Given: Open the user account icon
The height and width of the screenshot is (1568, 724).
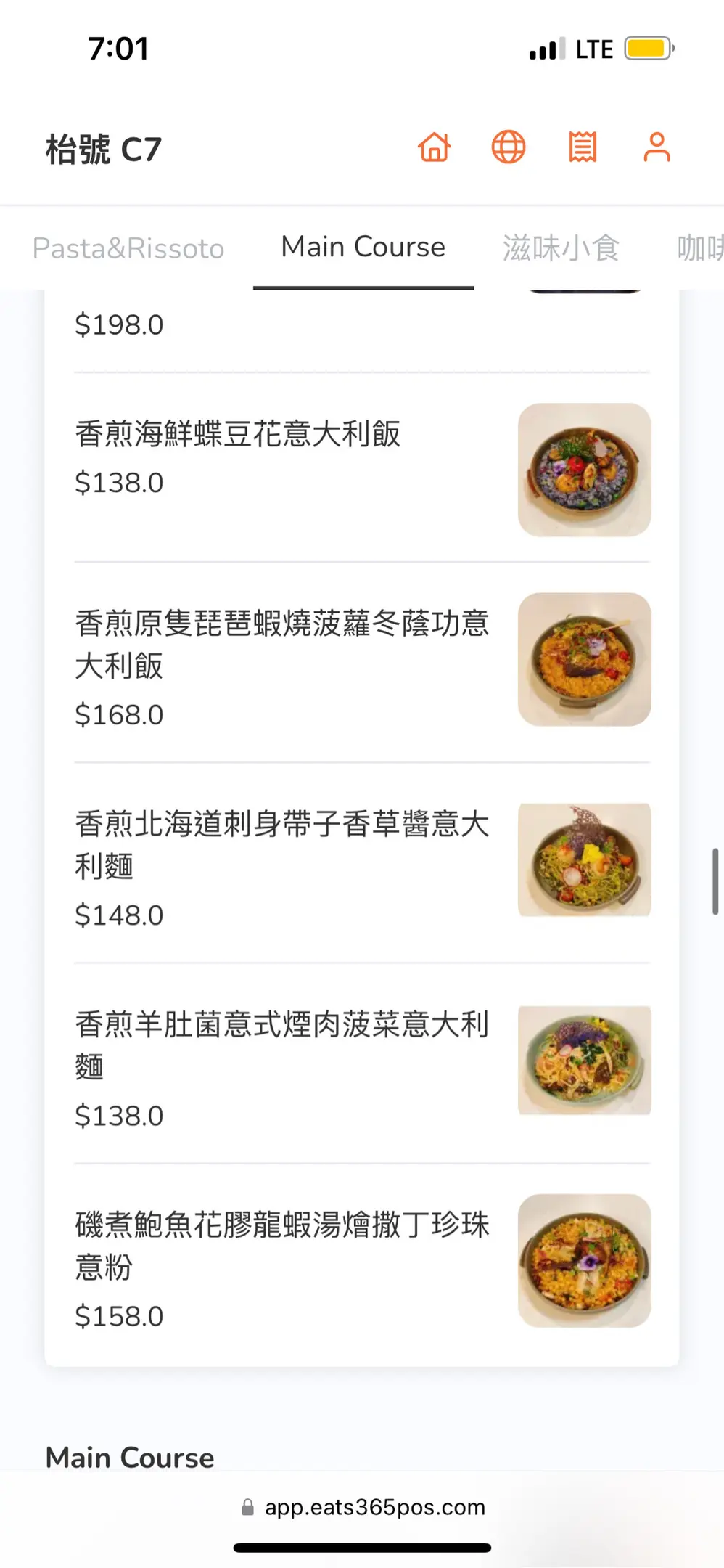Looking at the screenshot, I should click(x=657, y=147).
